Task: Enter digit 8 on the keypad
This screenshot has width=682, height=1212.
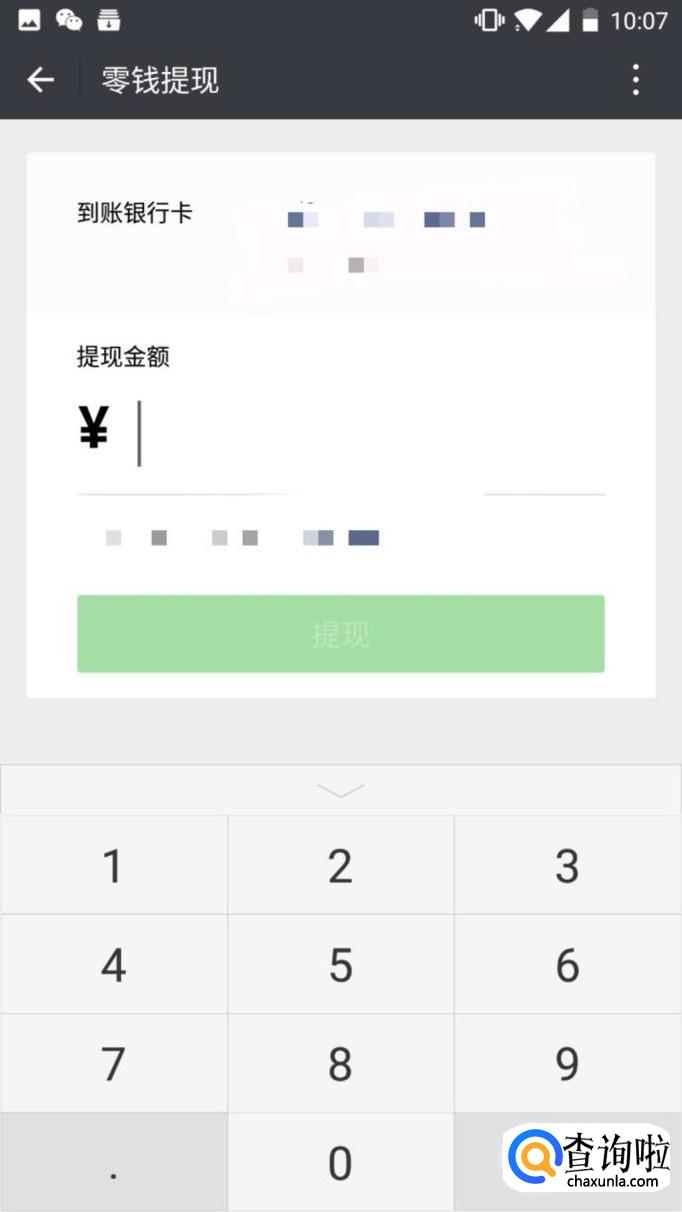Action: (341, 1064)
